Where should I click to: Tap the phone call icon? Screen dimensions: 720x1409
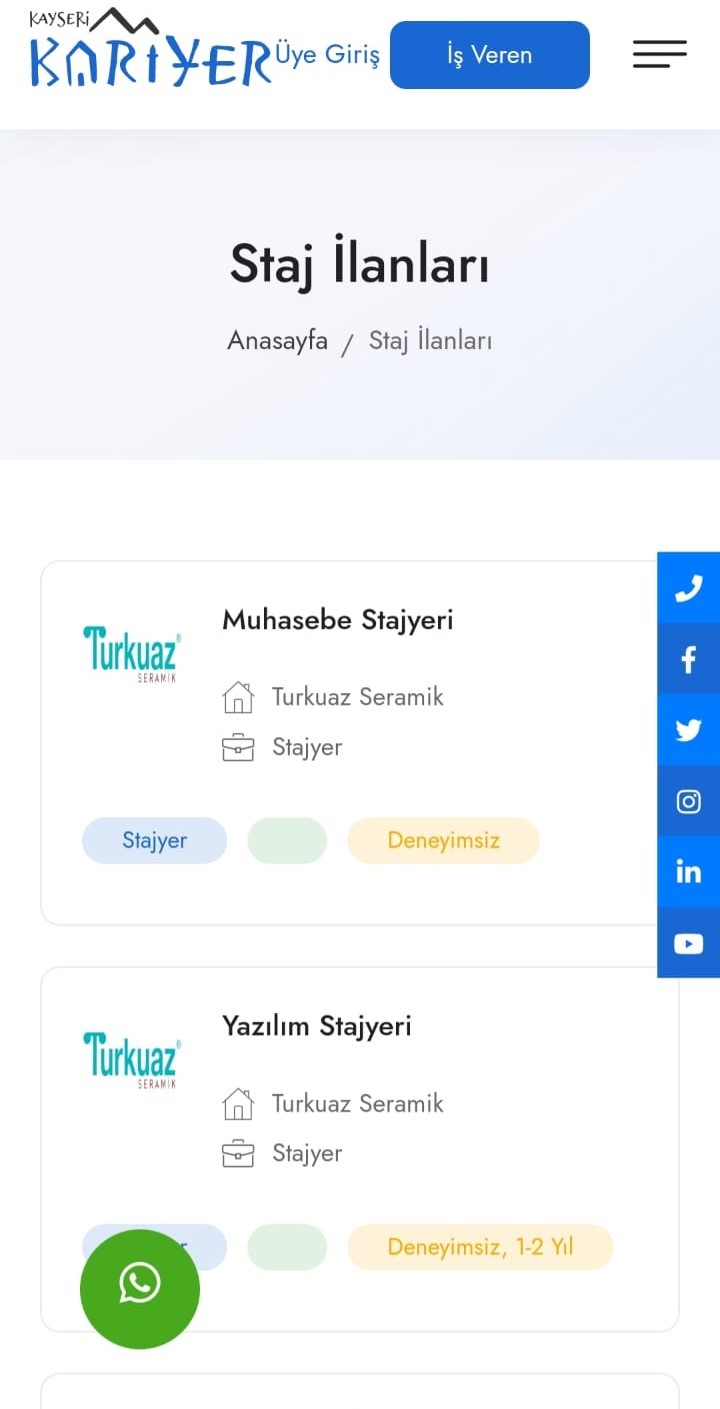(688, 588)
